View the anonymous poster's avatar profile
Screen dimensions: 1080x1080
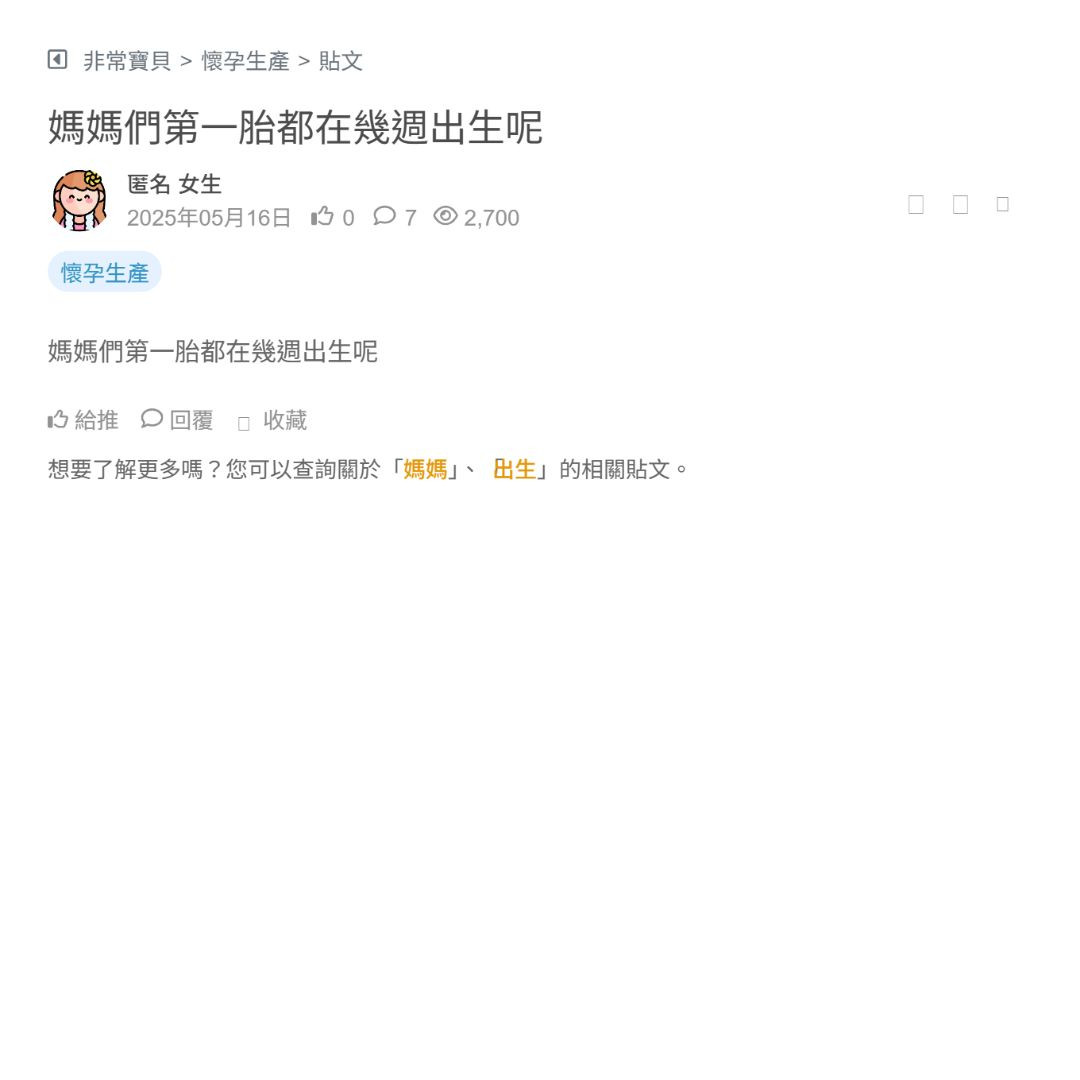pos(79,200)
